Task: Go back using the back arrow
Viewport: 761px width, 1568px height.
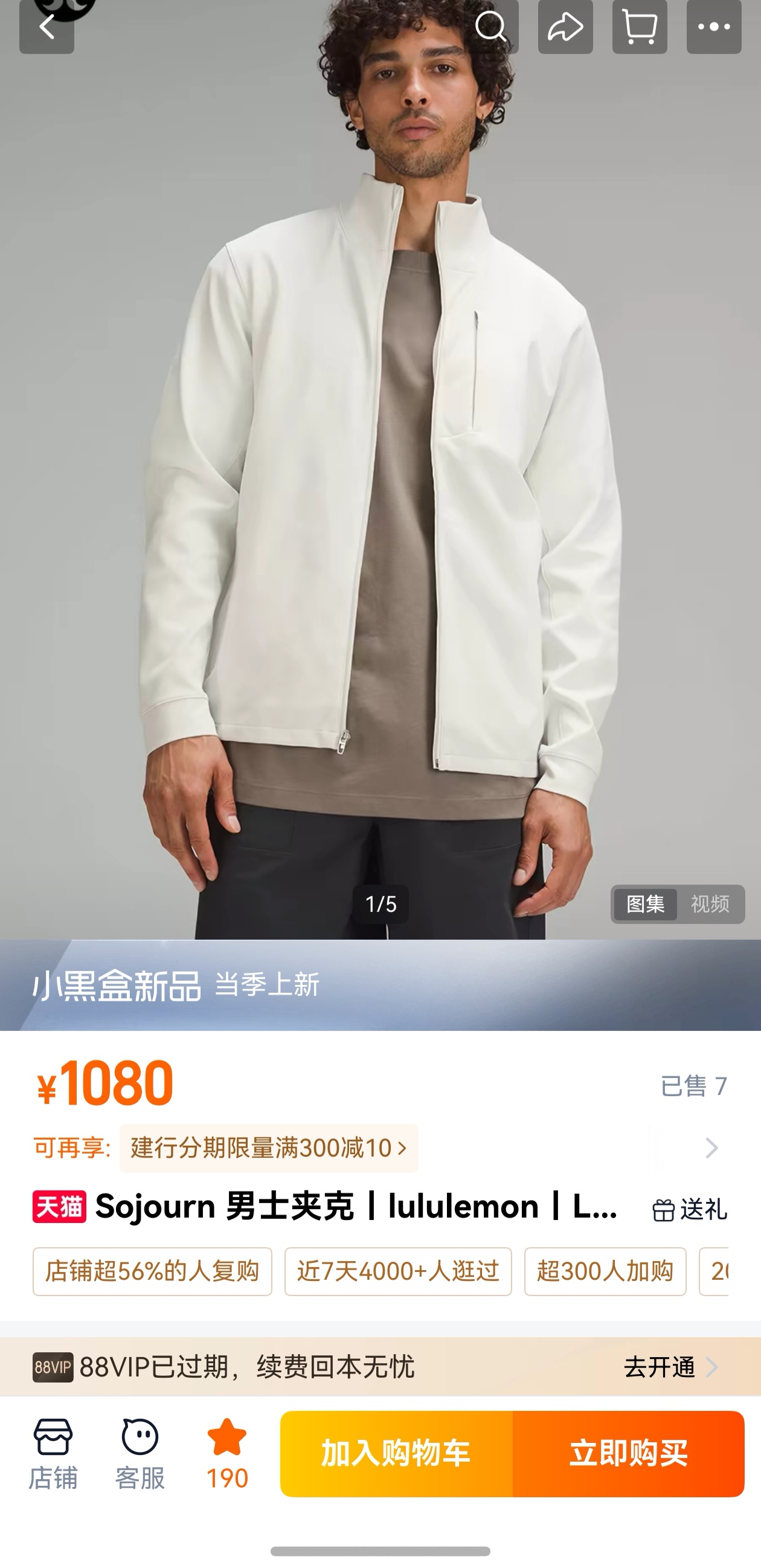Action: click(x=47, y=27)
